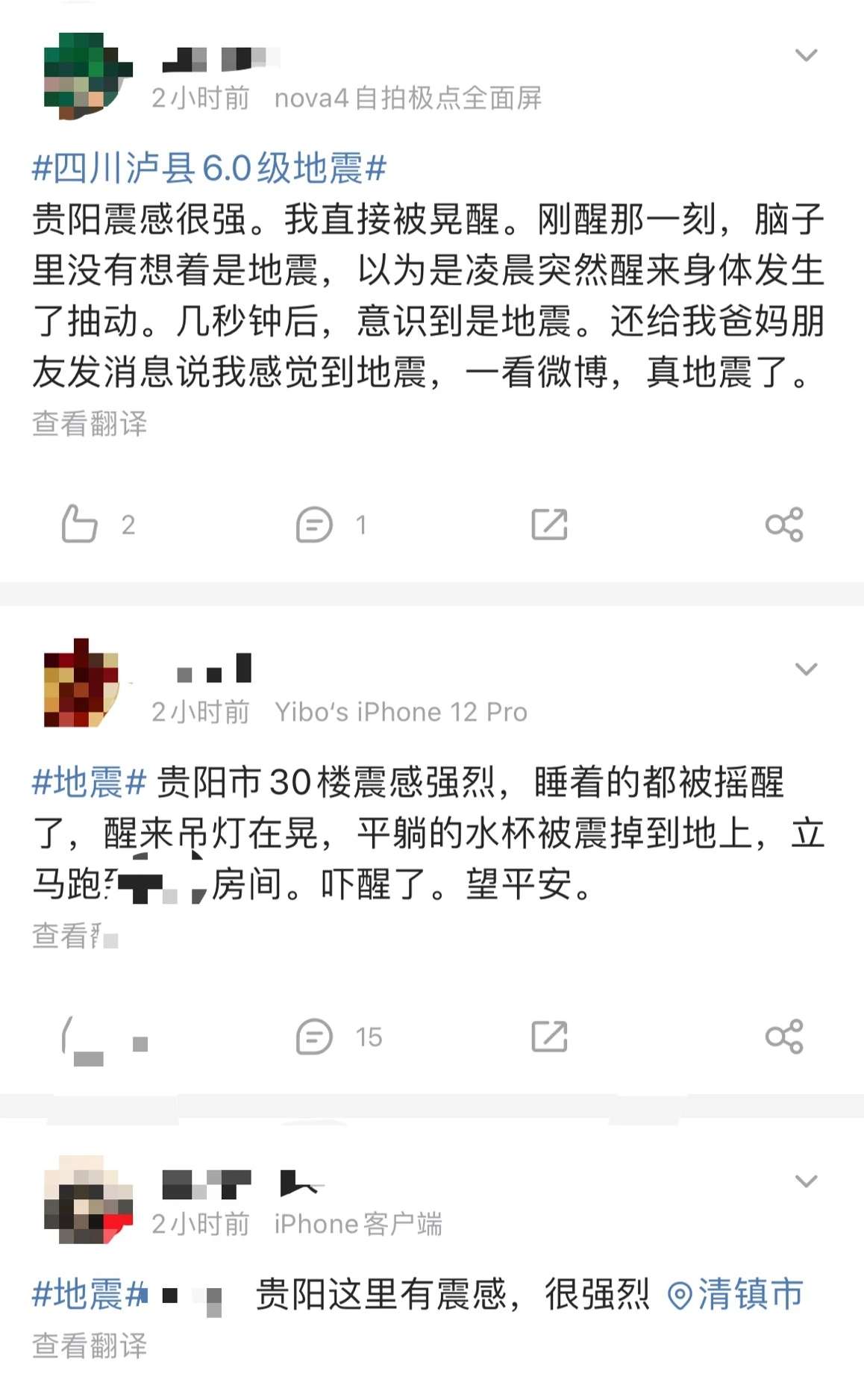Open #地震# hashtag in 30楼 post
The width and height of the screenshot is (864, 1400).
coord(88,783)
